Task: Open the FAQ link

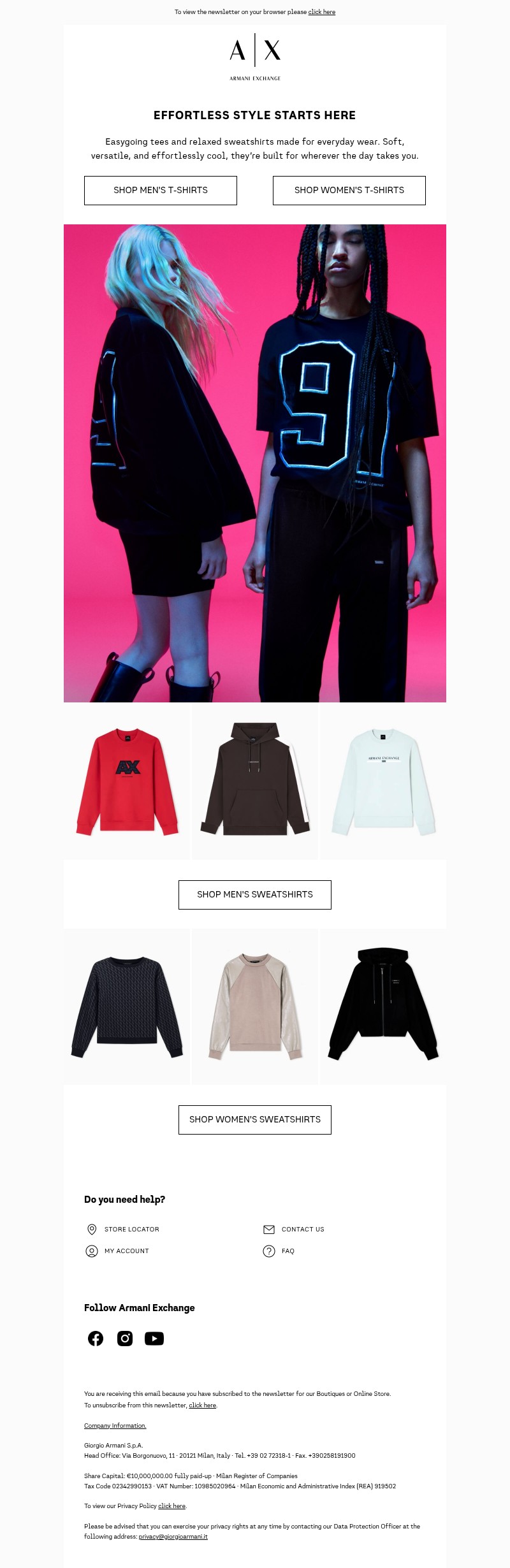Action: pos(288,1251)
